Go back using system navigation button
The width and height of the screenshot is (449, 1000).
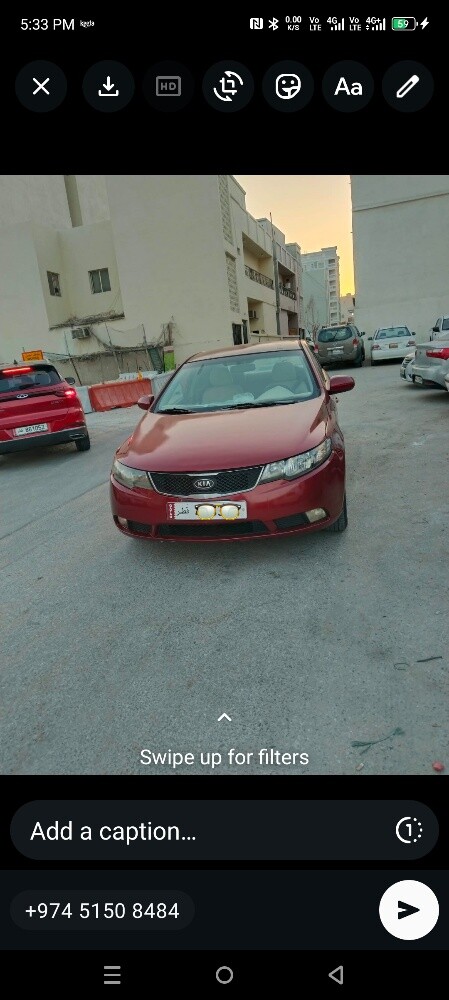pos(336,974)
